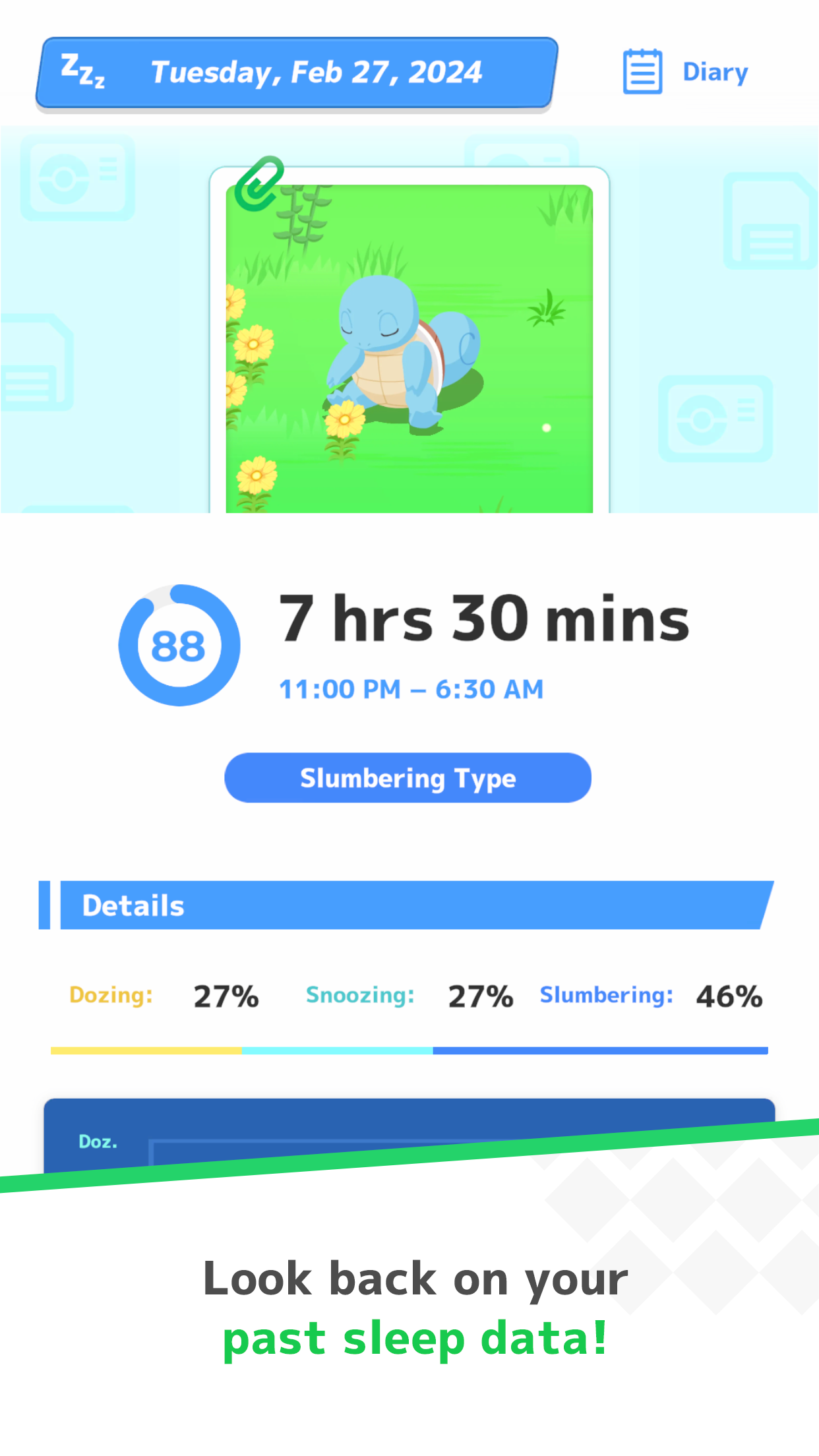This screenshot has width=819, height=1456.
Task: Expand the Details section header
Action: (x=133, y=905)
